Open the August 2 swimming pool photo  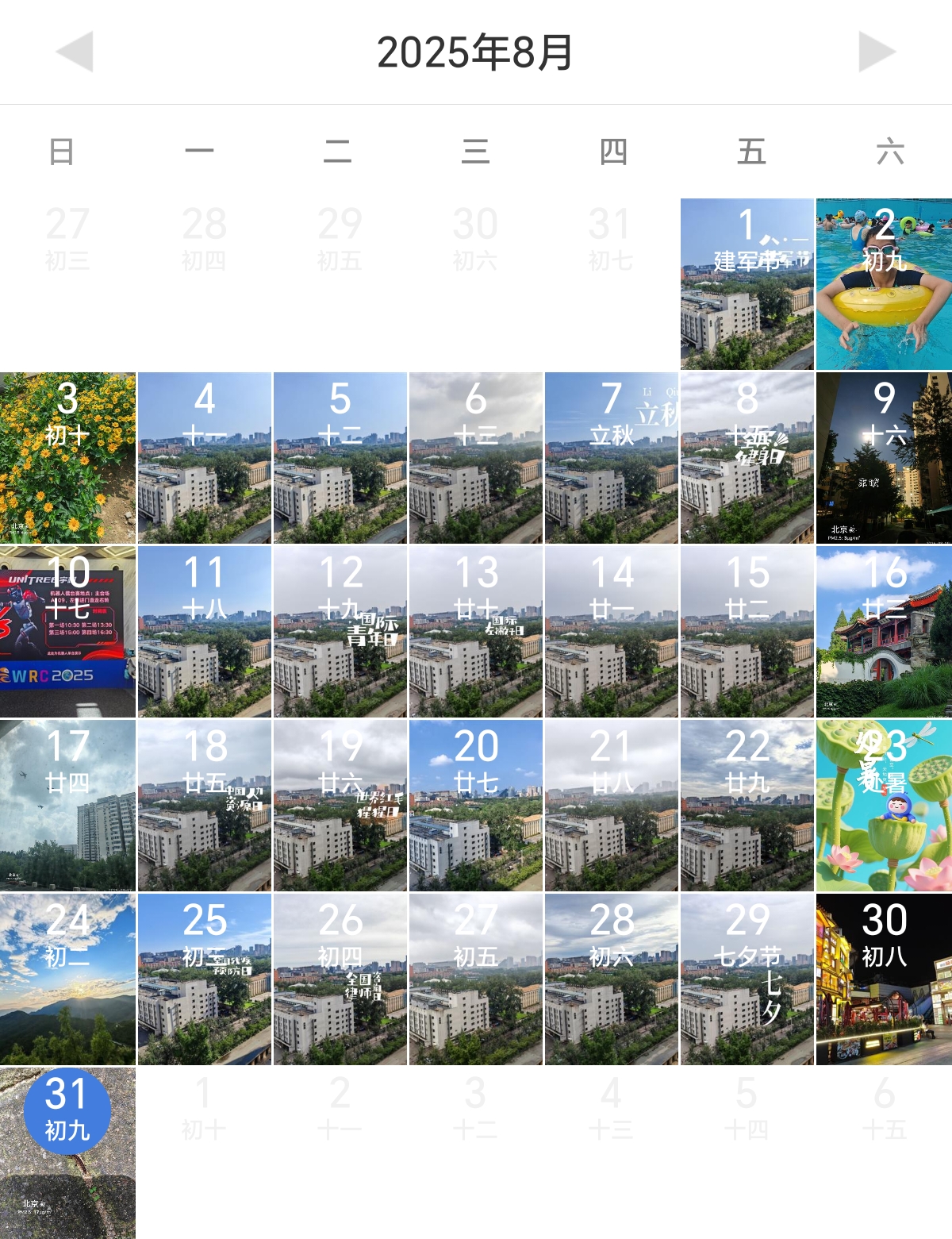[884, 284]
